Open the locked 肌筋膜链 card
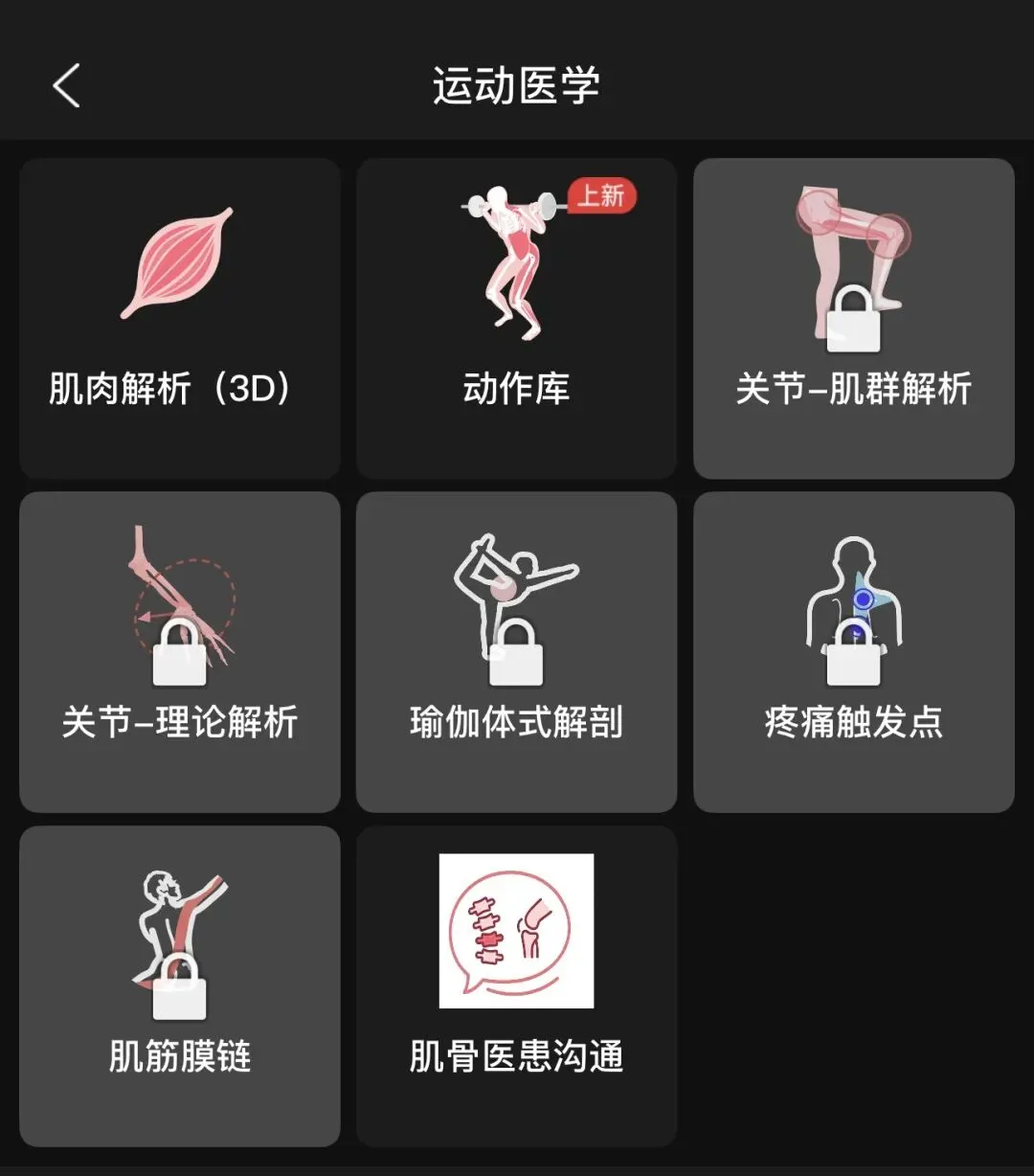The width and height of the screenshot is (1034, 1176). point(180,986)
